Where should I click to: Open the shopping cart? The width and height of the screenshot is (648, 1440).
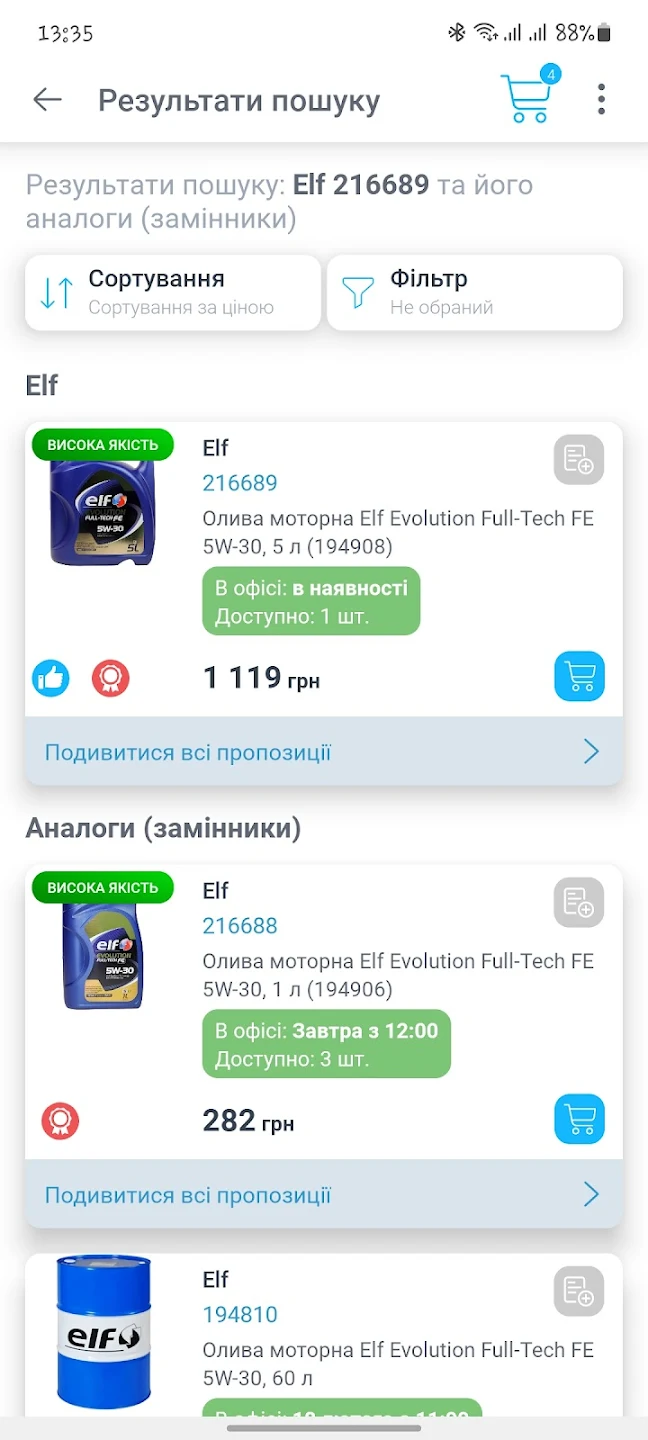tap(527, 98)
